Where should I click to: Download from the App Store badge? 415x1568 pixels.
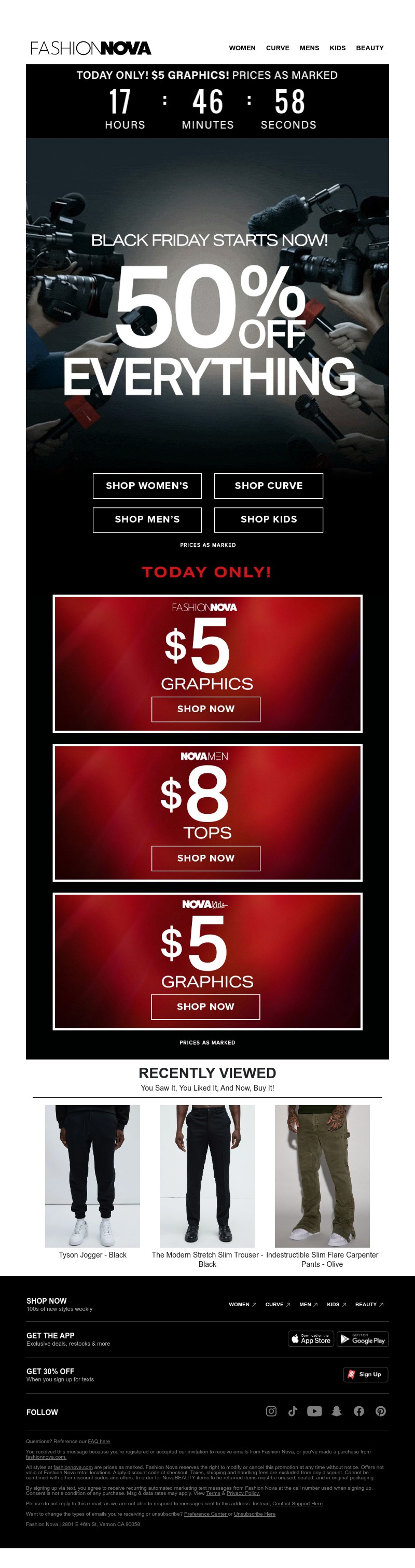(311, 1339)
